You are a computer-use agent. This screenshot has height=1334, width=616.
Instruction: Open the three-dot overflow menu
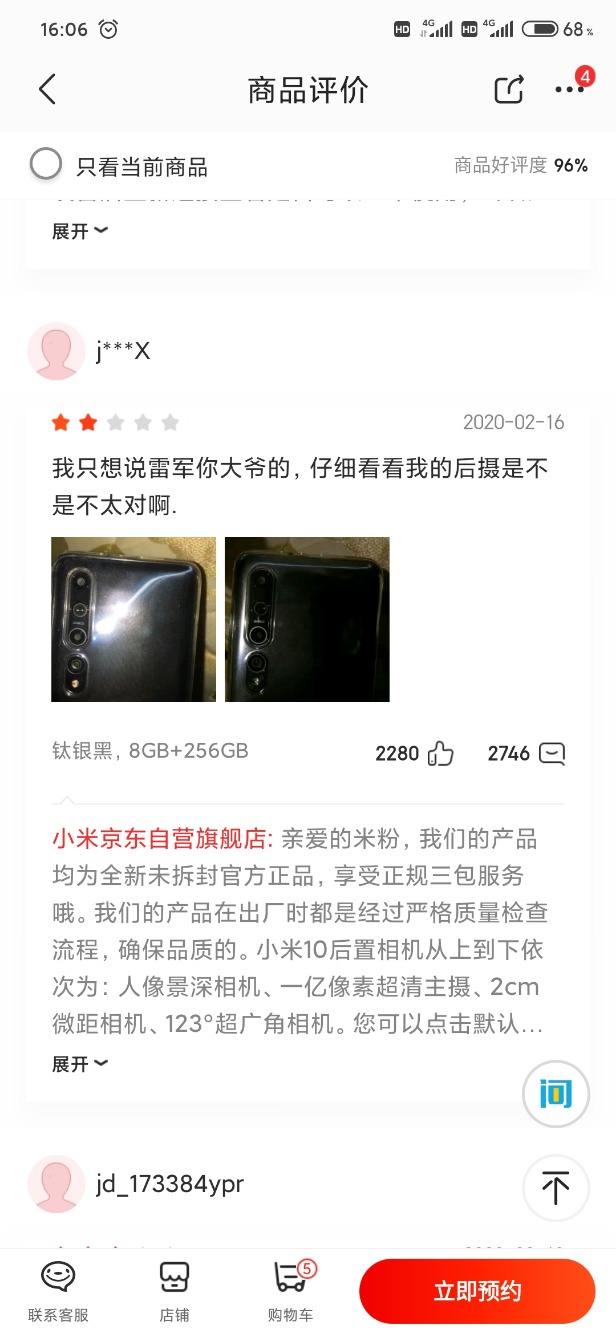(x=569, y=90)
